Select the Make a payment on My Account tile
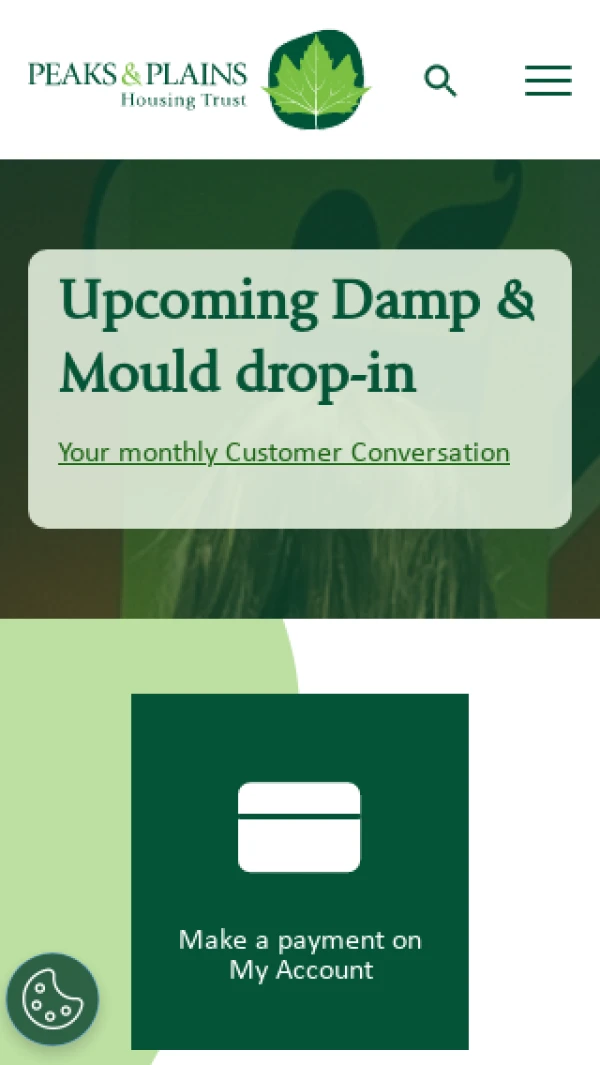Screen dimensions: 600x1065 click(300, 871)
